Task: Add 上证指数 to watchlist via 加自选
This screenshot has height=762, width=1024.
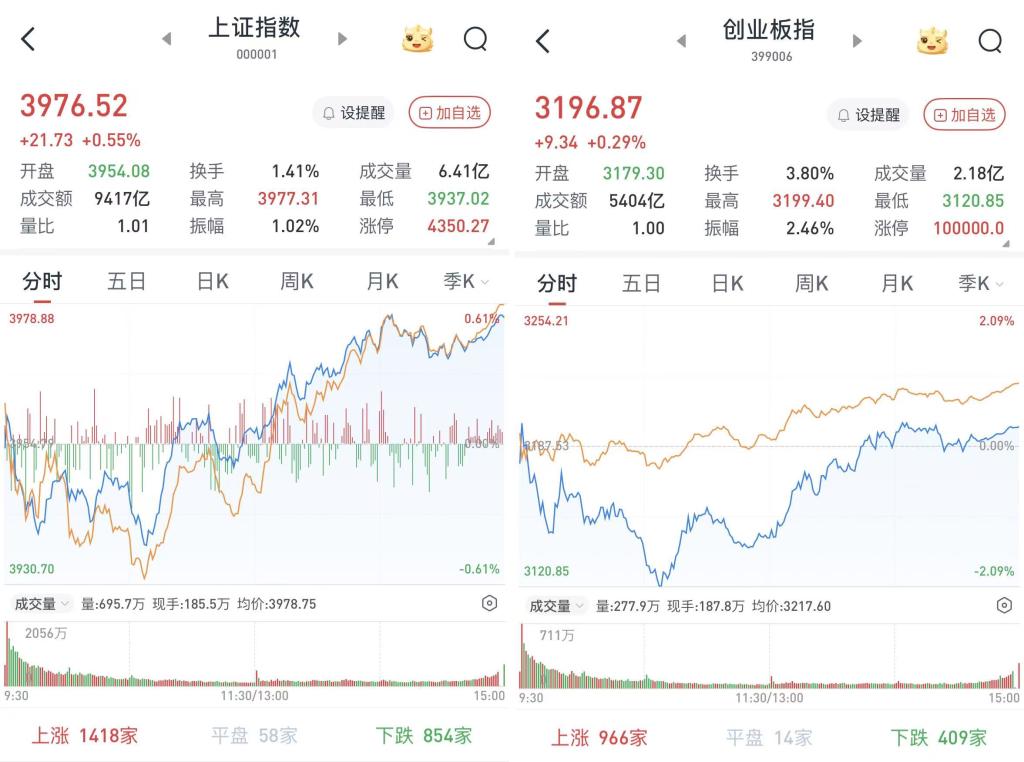Action: [450, 113]
